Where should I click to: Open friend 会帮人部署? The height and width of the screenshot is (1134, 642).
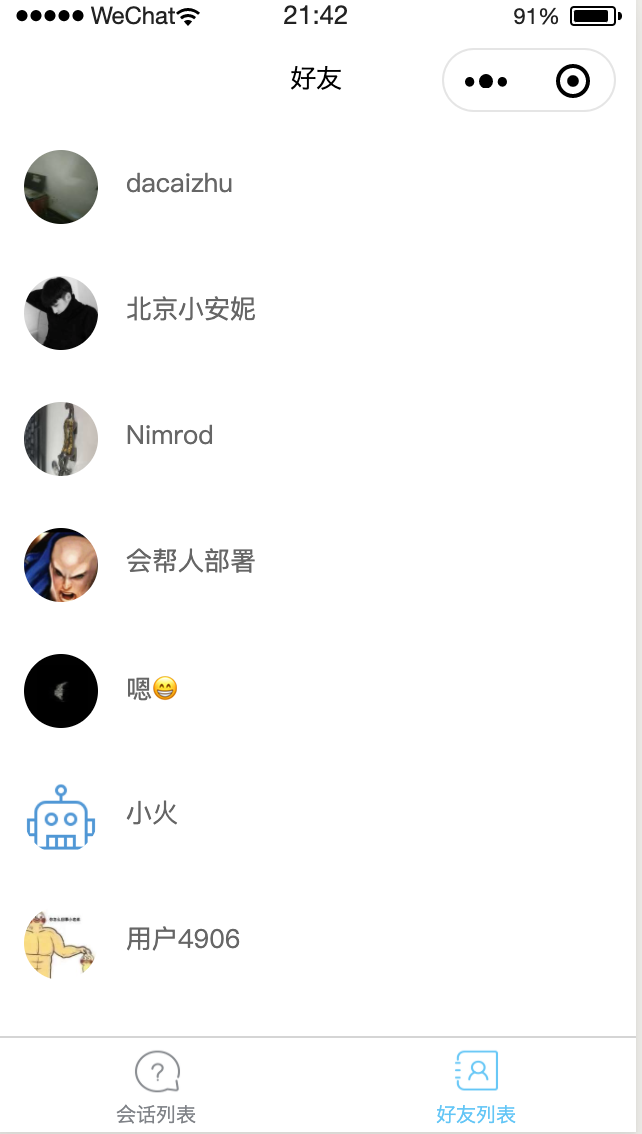[x=190, y=562]
